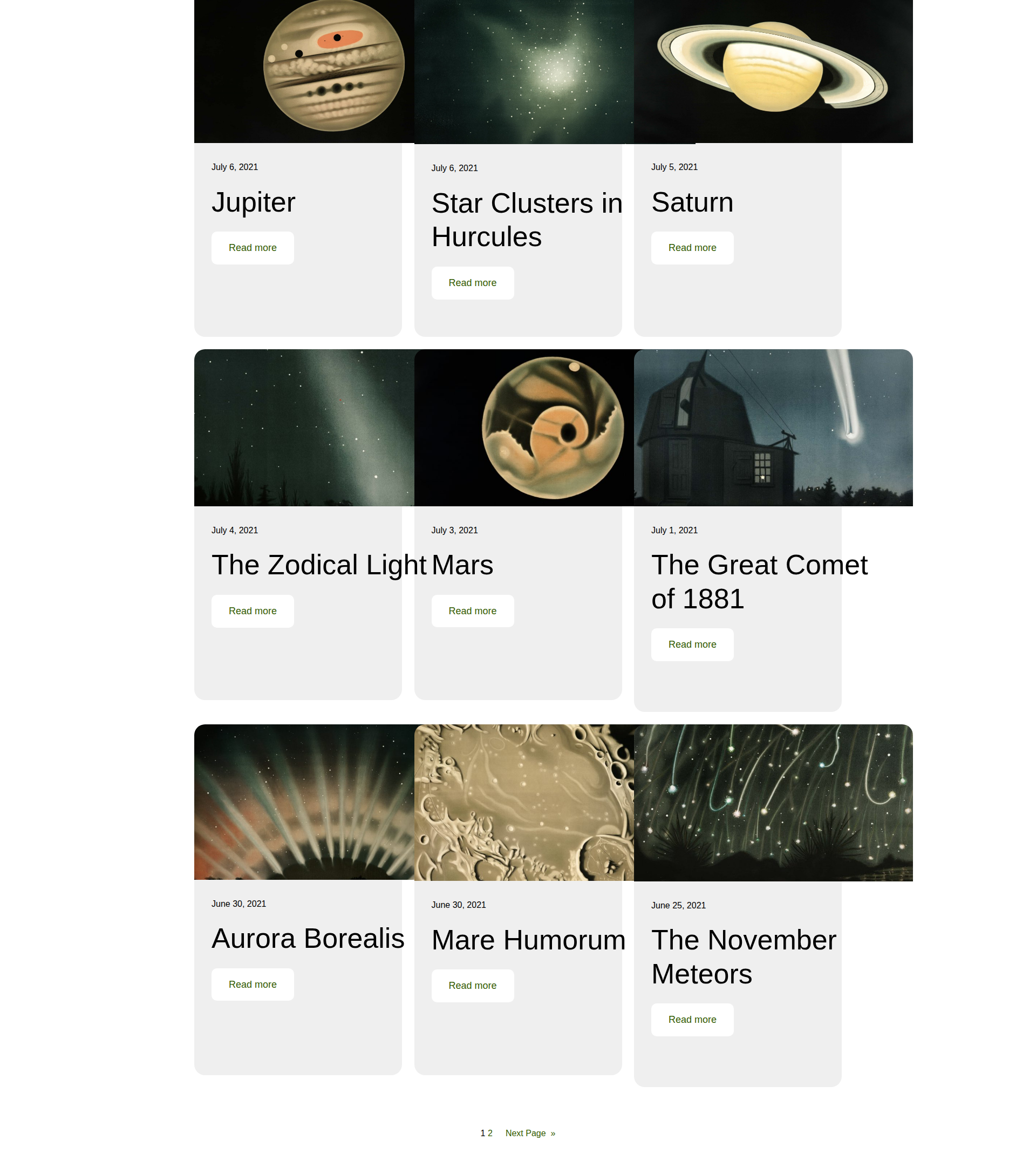Follow the Next Page link
The width and height of the screenshot is (1036, 1154).
pyautogui.click(x=530, y=1133)
